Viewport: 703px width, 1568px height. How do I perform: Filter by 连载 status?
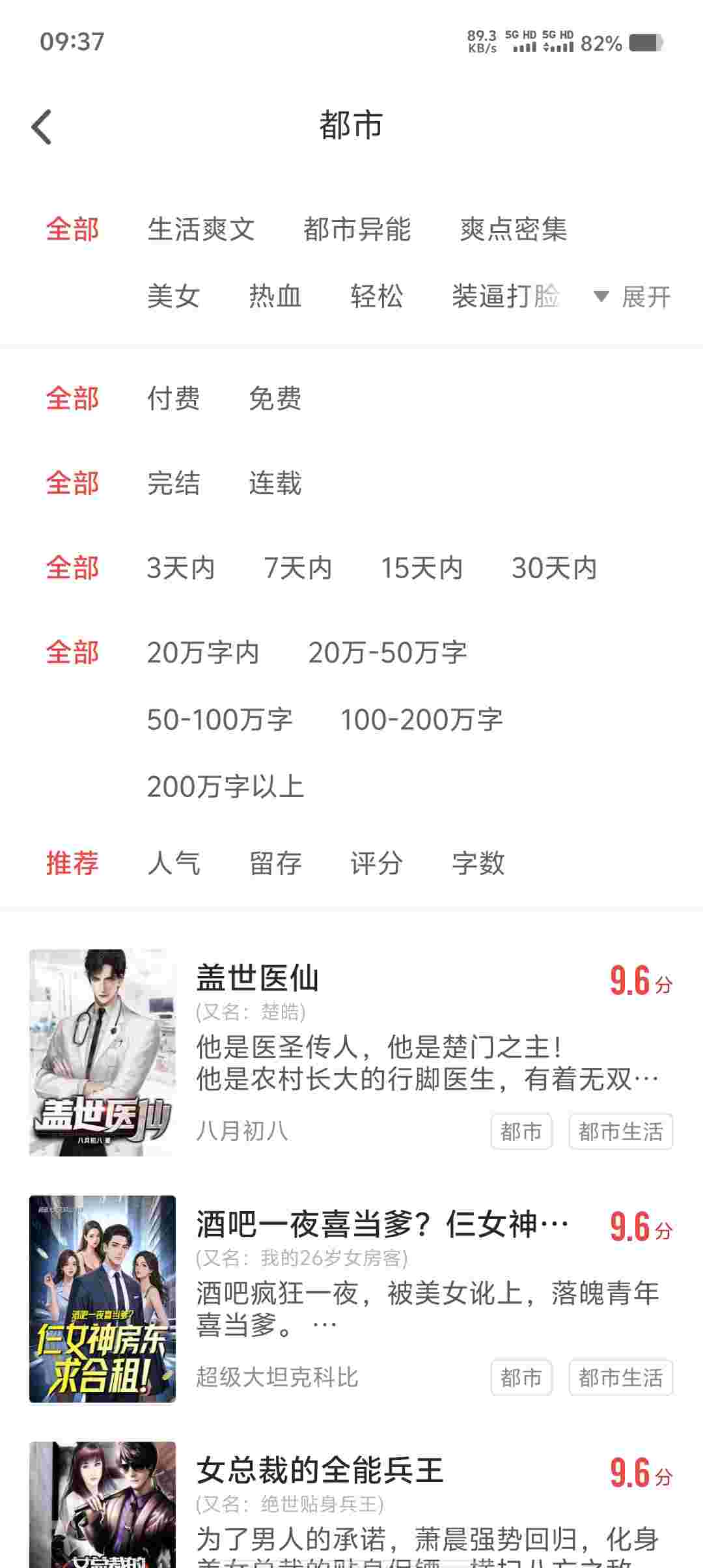(x=275, y=483)
